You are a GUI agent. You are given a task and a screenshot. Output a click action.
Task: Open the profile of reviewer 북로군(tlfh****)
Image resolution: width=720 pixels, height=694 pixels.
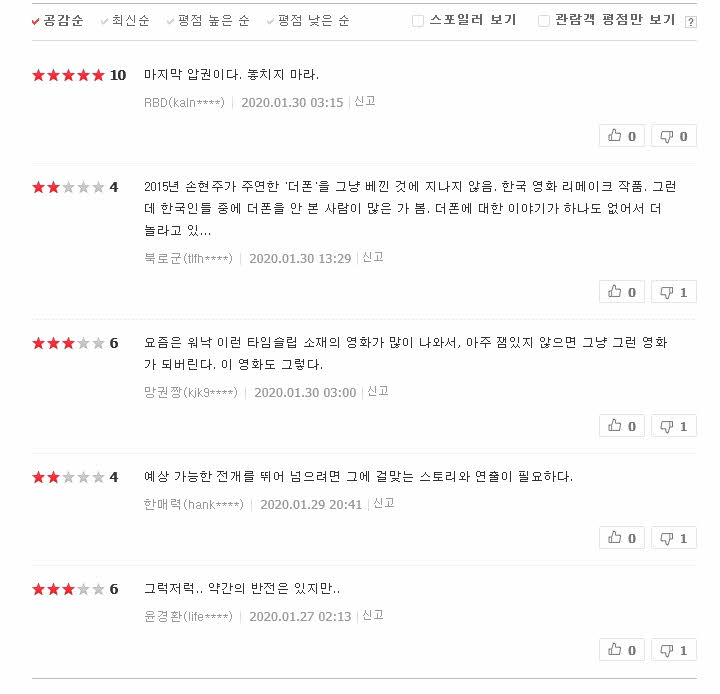click(188, 258)
